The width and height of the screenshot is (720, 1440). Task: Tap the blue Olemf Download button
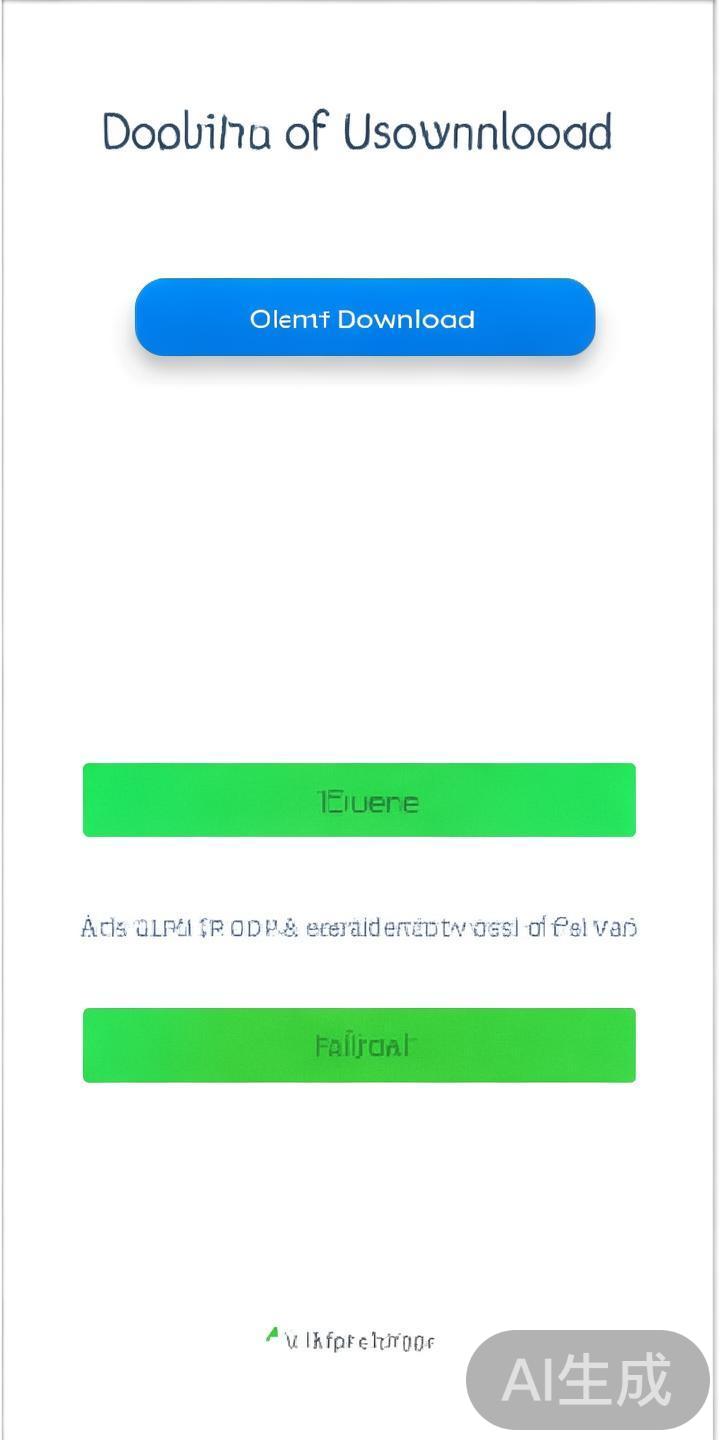365,318
